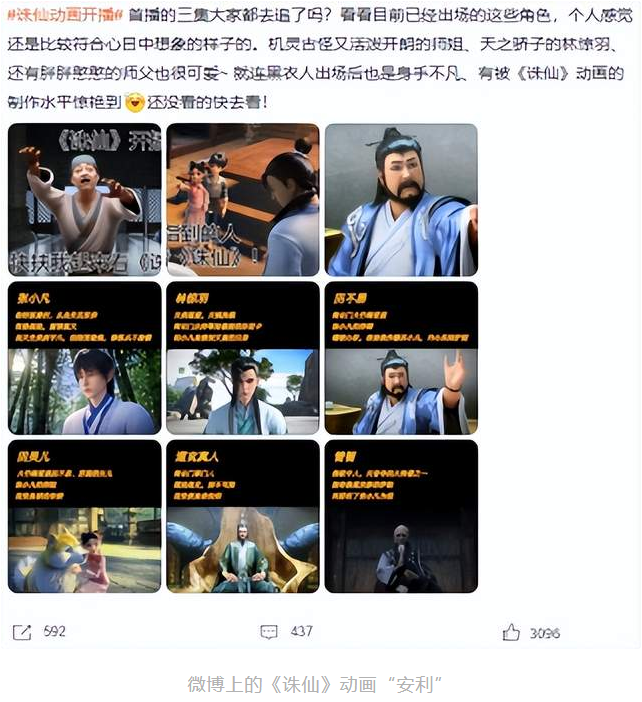View the top-row photo of the bearded man in blue
The width and height of the screenshot is (642, 702).
coord(401,200)
